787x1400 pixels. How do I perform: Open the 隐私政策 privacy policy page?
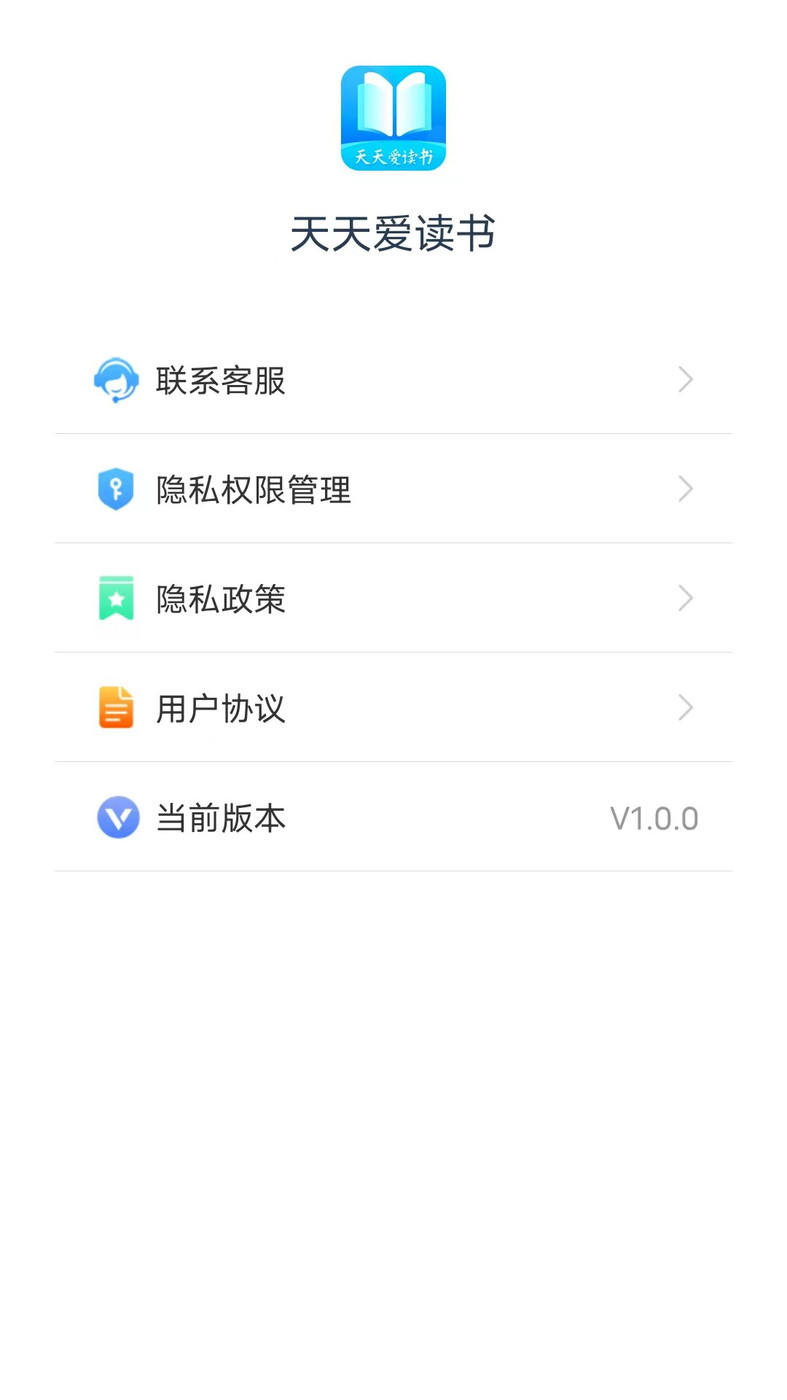[x=393, y=598]
